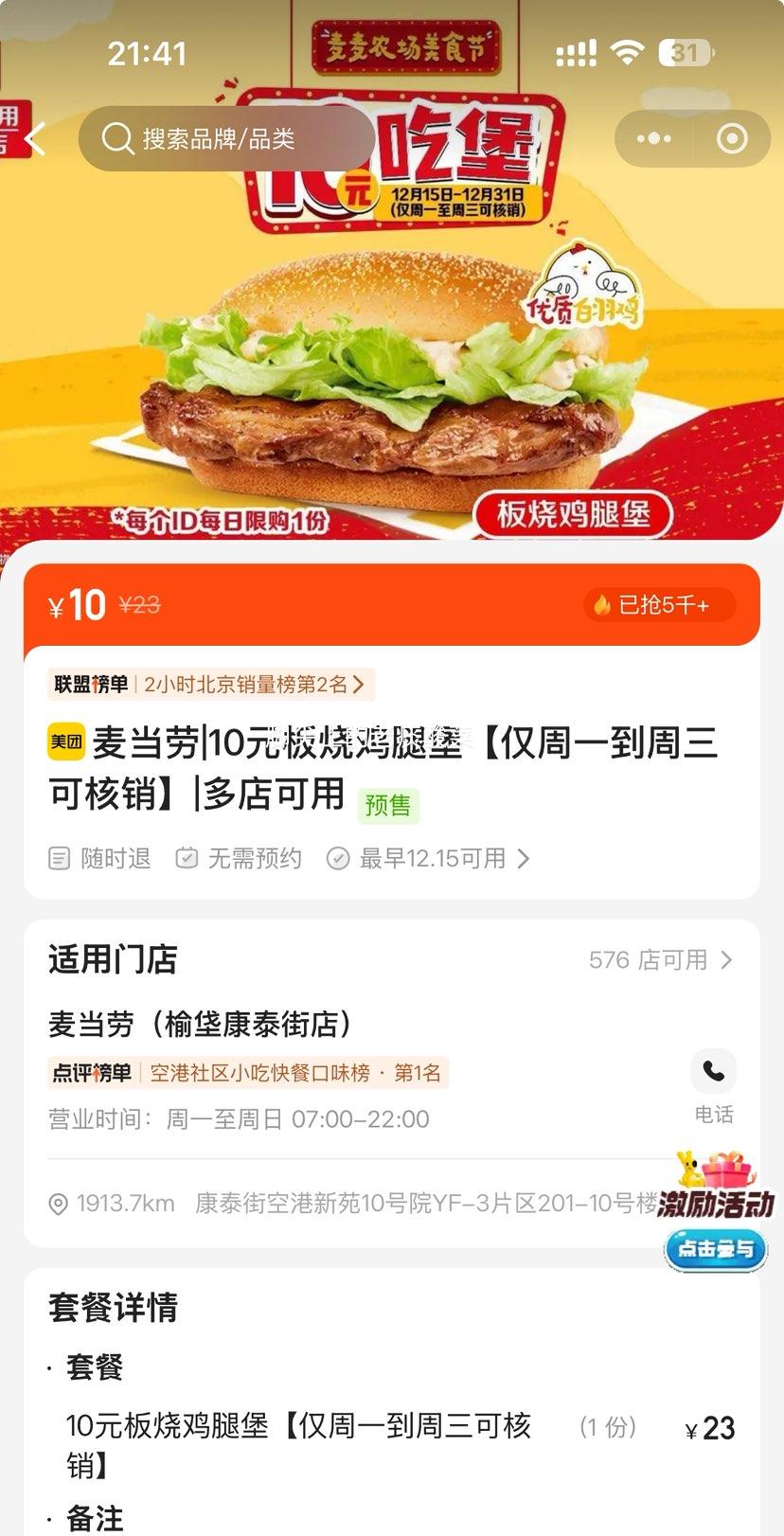Tap the 无需预约 checkmark icon
This screenshot has width=784, height=1536.
[x=186, y=858]
